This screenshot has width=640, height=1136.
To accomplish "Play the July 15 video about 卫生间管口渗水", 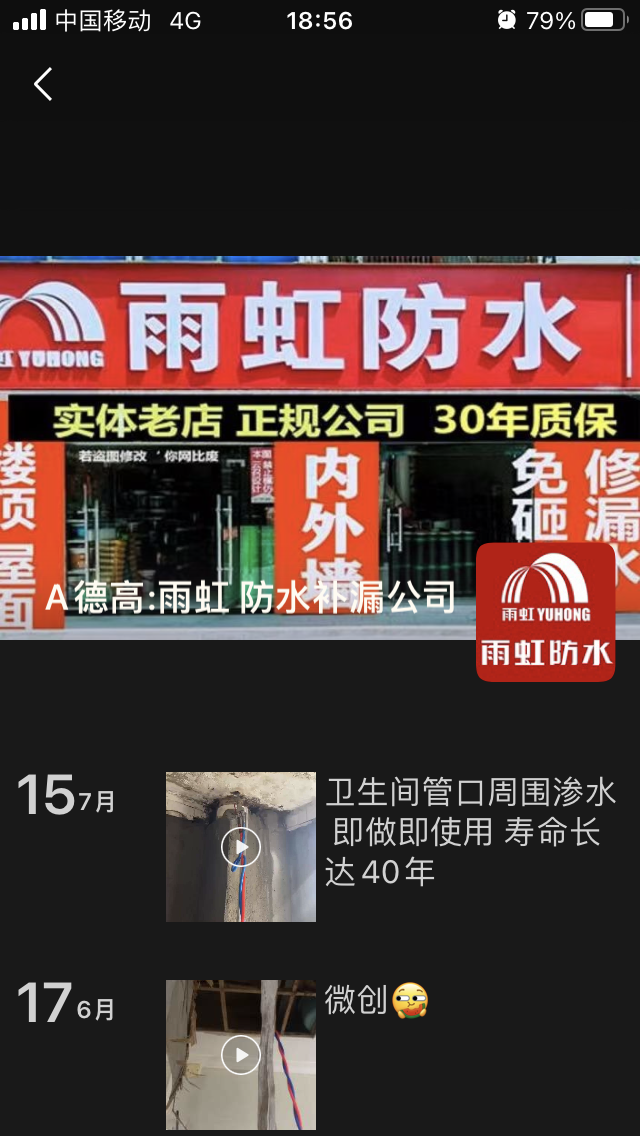I will (x=241, y=847).
